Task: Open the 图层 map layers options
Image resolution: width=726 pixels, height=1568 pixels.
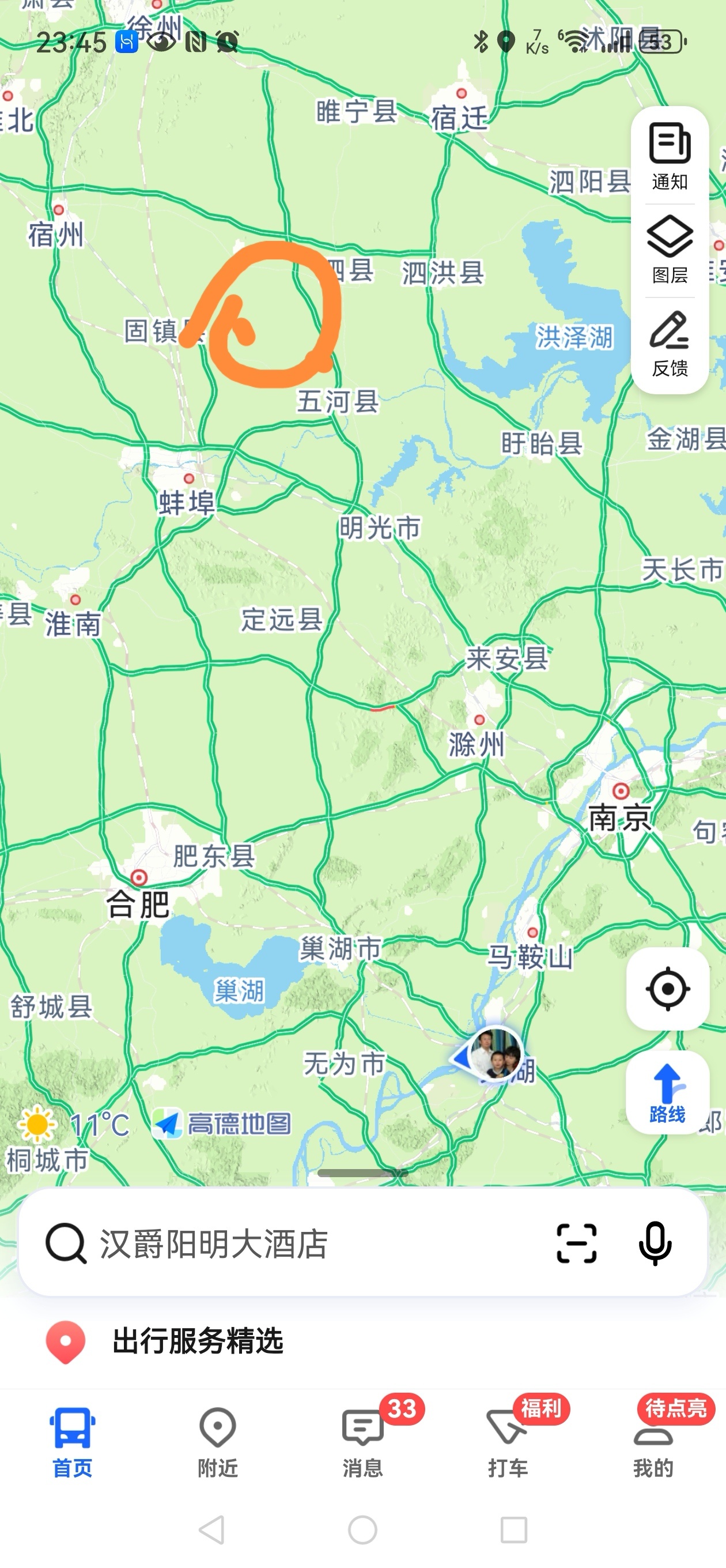Action: (670, 250)
